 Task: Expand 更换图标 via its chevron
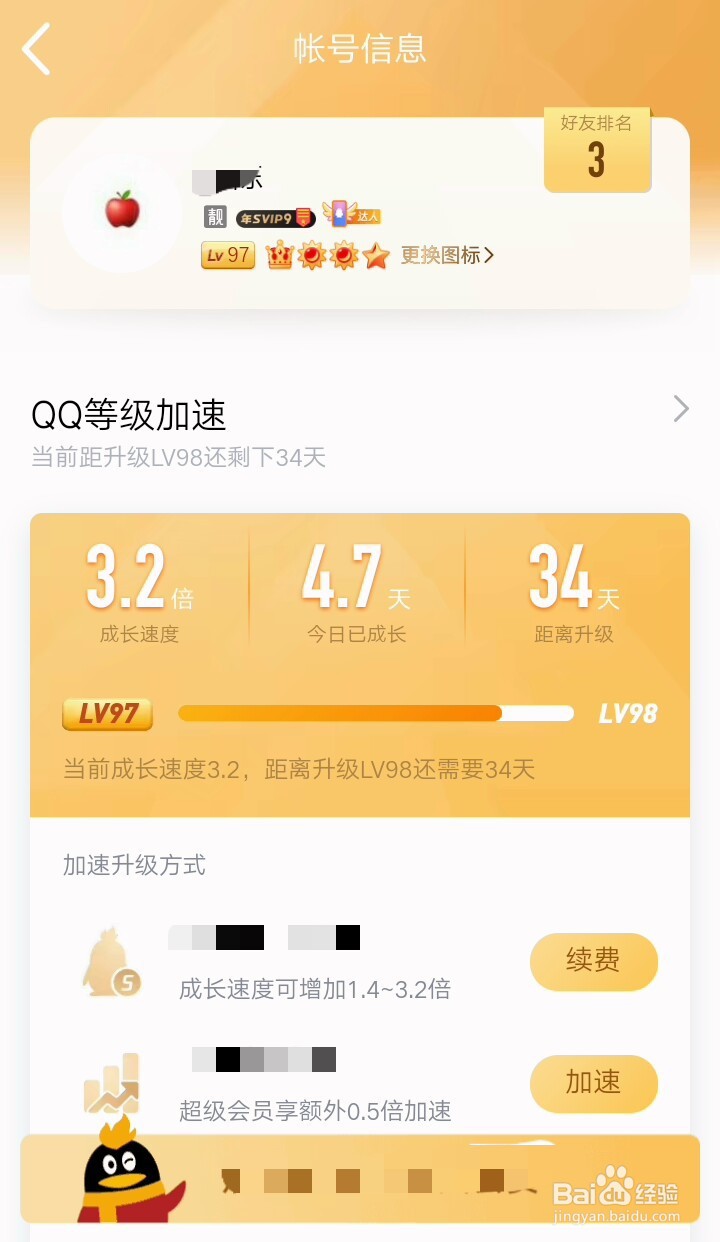pos(488,255)
